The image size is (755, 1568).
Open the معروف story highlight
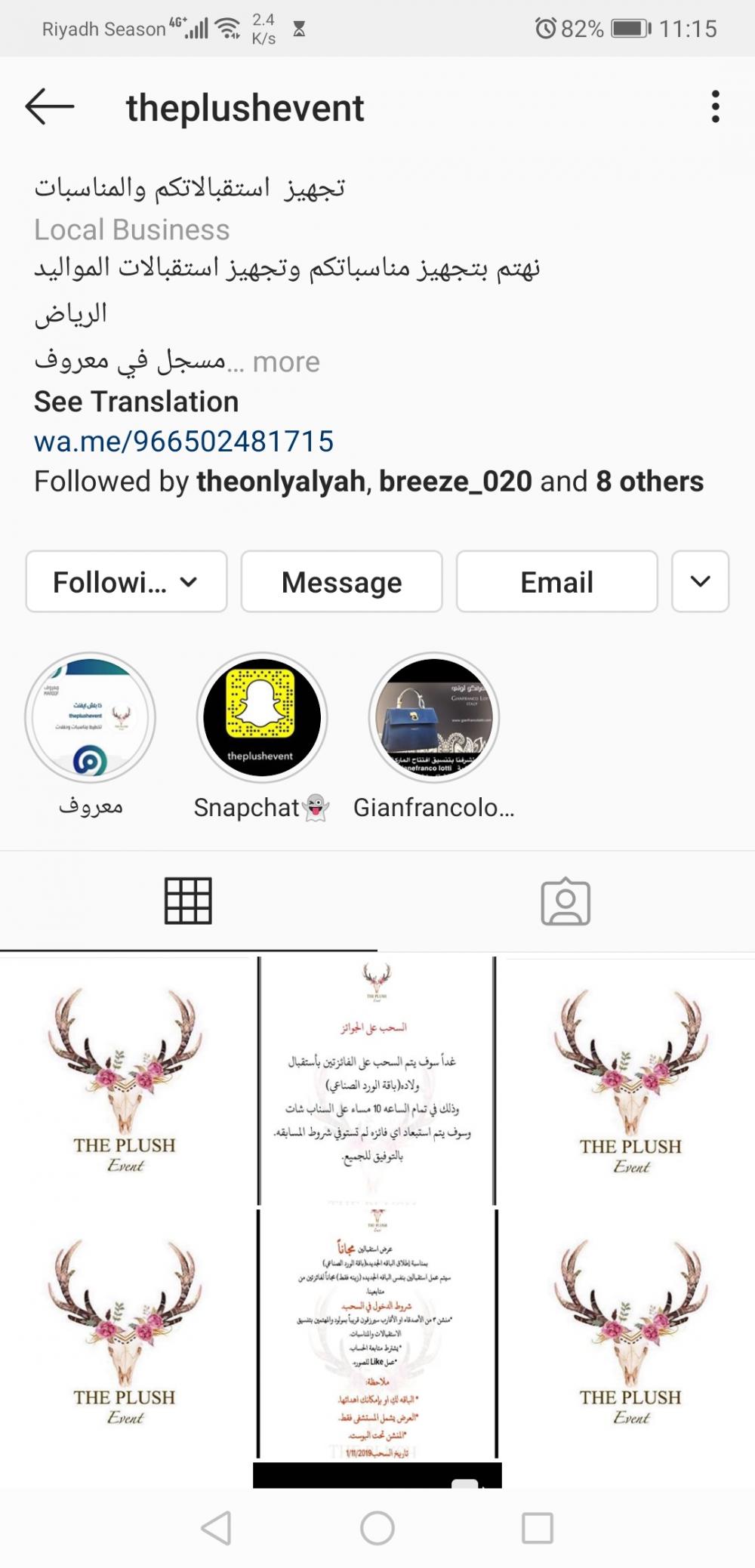click(x=91, y=718)
